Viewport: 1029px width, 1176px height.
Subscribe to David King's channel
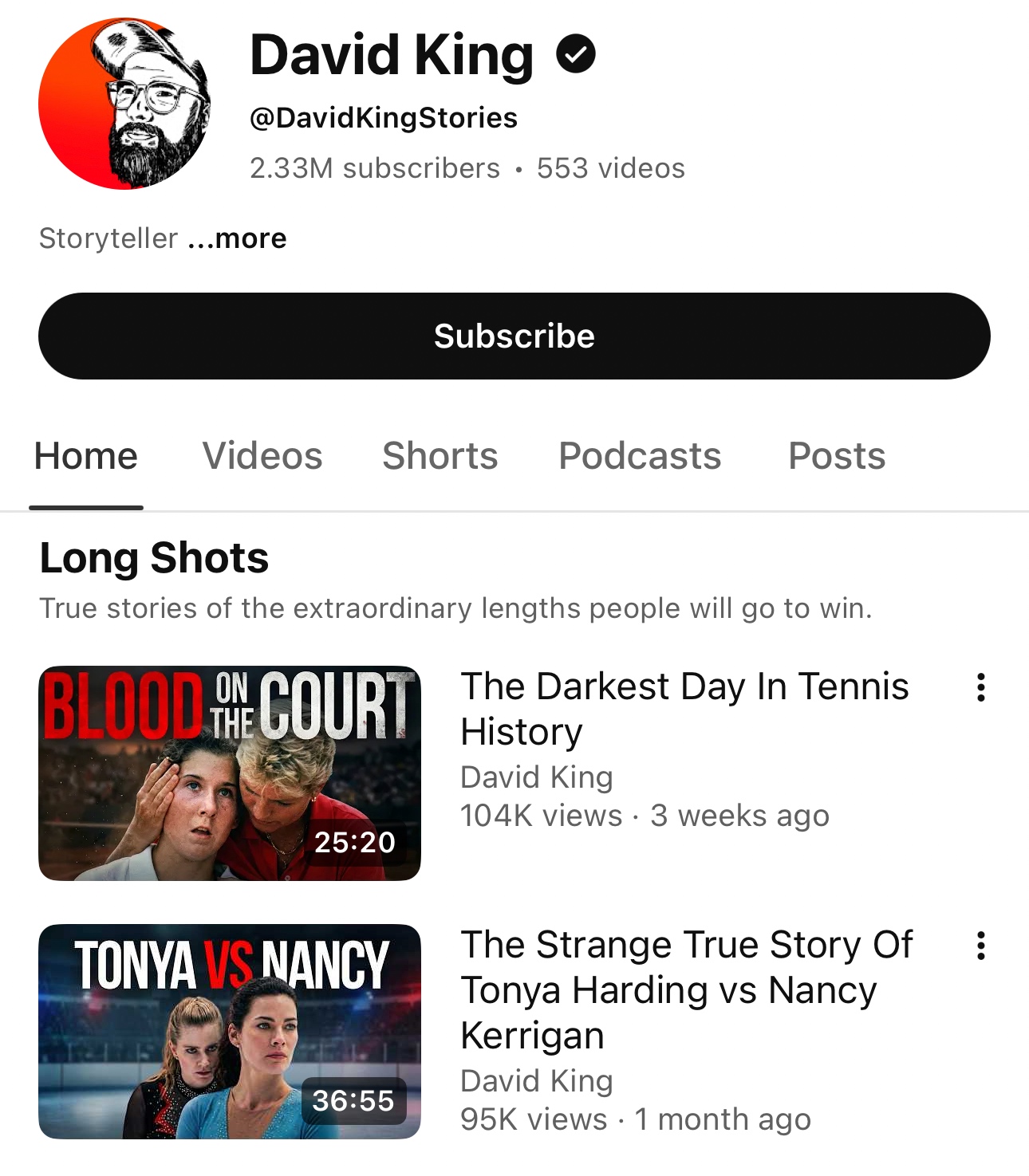coord(514,336)
